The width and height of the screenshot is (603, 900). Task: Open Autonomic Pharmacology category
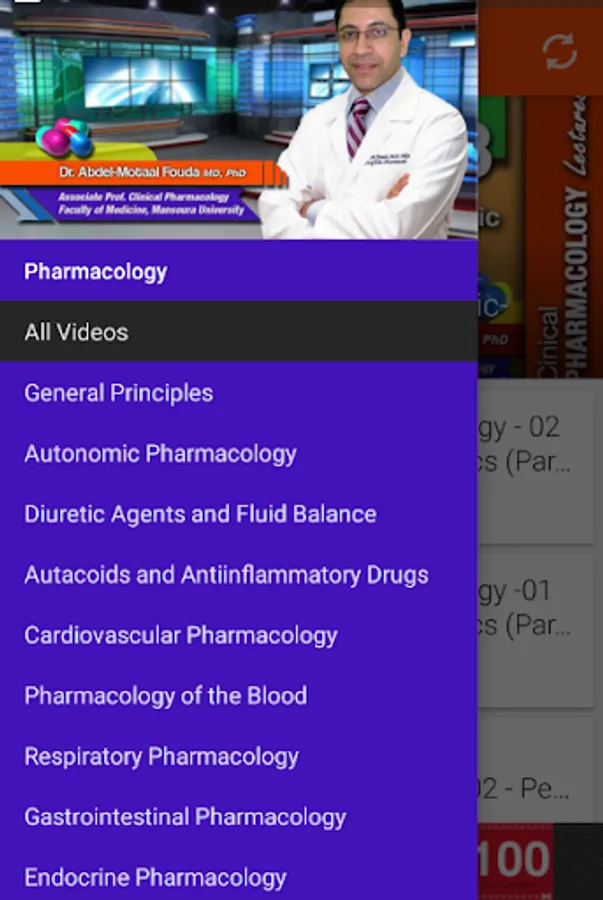pyautogui.click(x=160, y=454)
